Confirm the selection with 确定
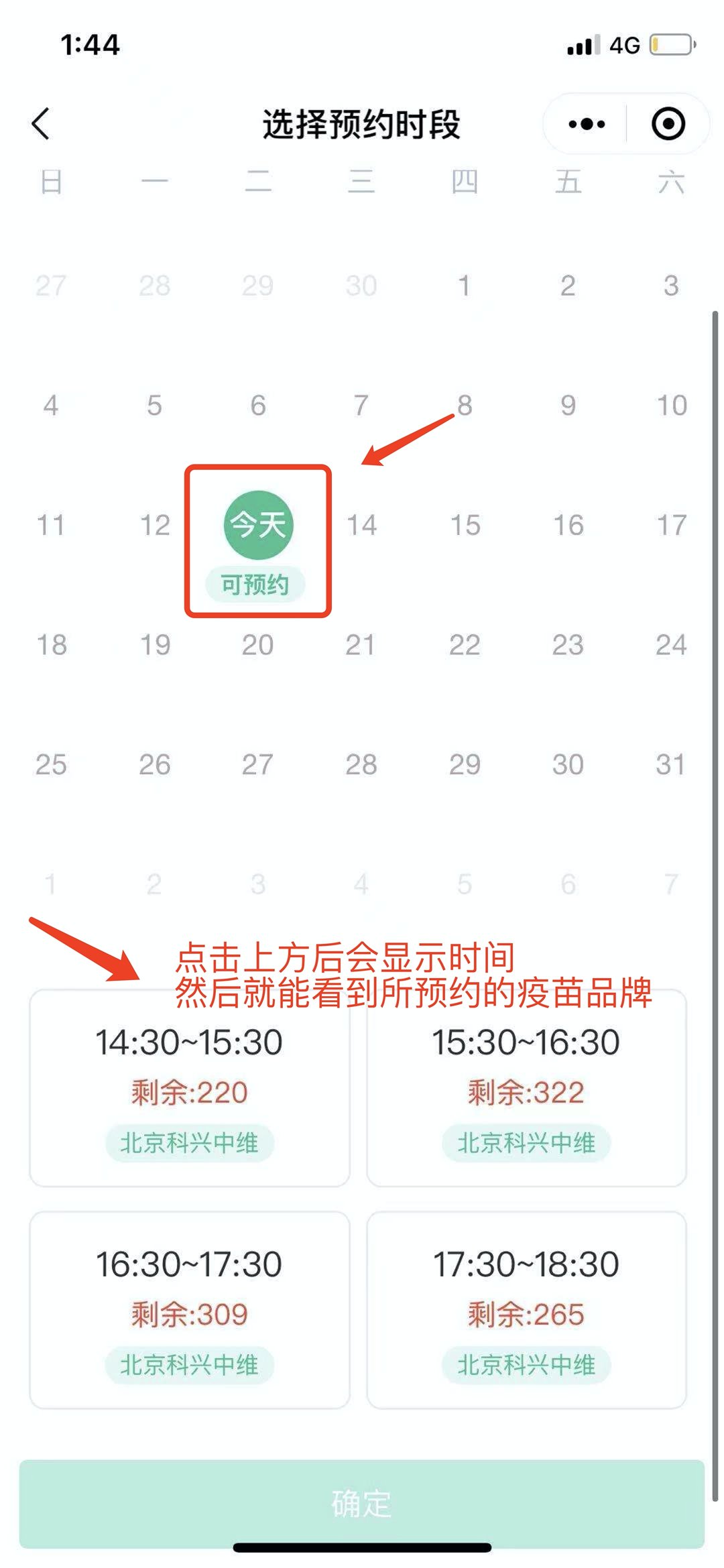Screen dimensions: 724x1568 point(362,1503)
